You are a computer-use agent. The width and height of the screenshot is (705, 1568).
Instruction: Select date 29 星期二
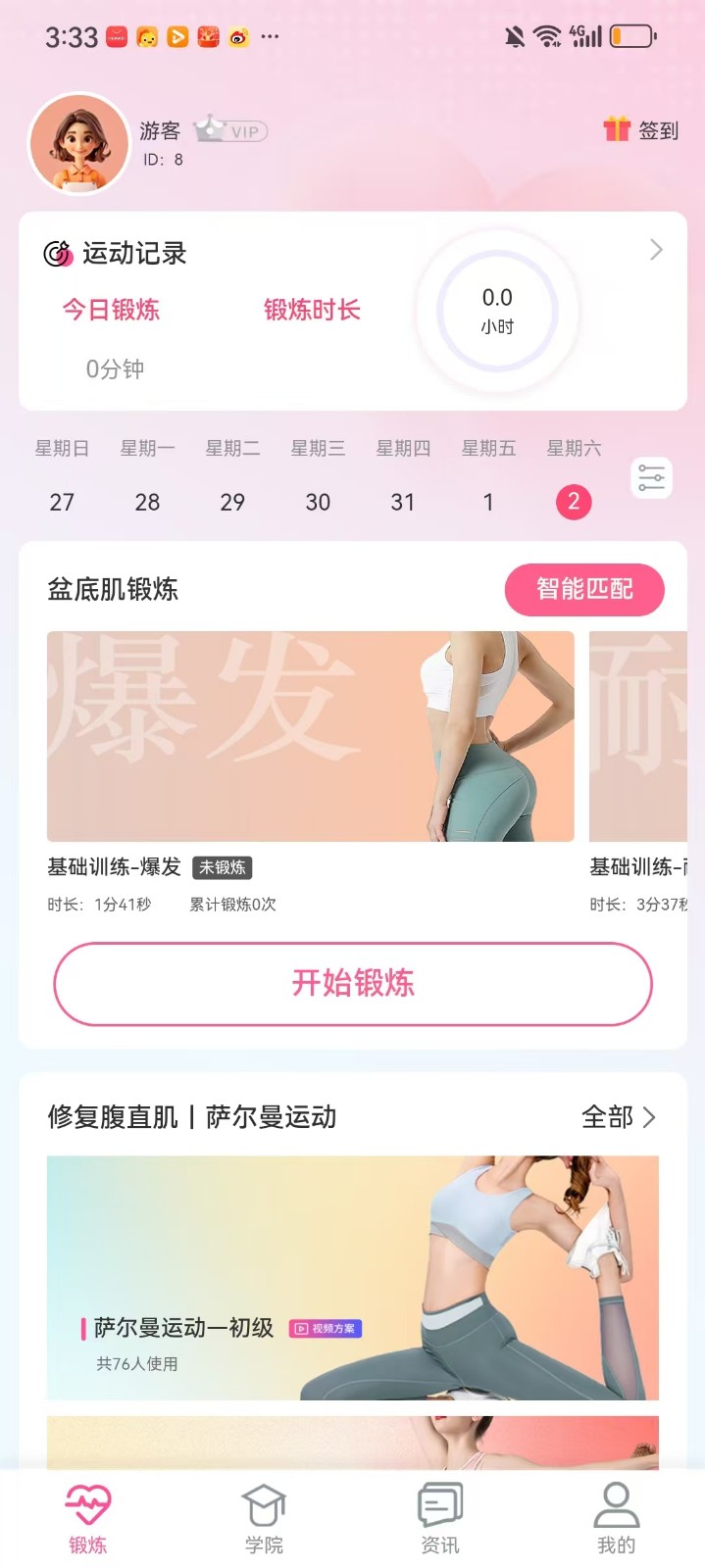[x=232, y=502]
